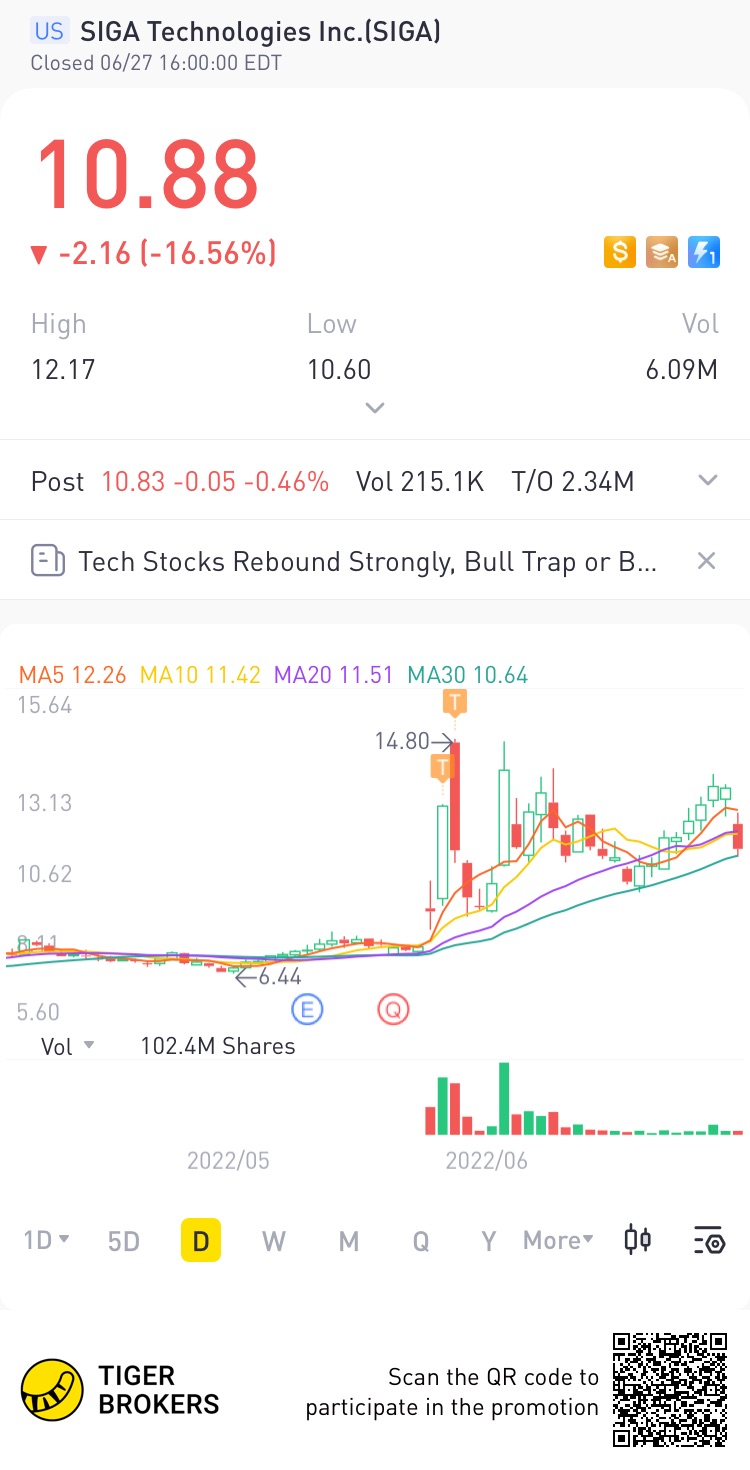View the Y yearly chart
Screen dimensions: 750x1470
click(489, 1240)
